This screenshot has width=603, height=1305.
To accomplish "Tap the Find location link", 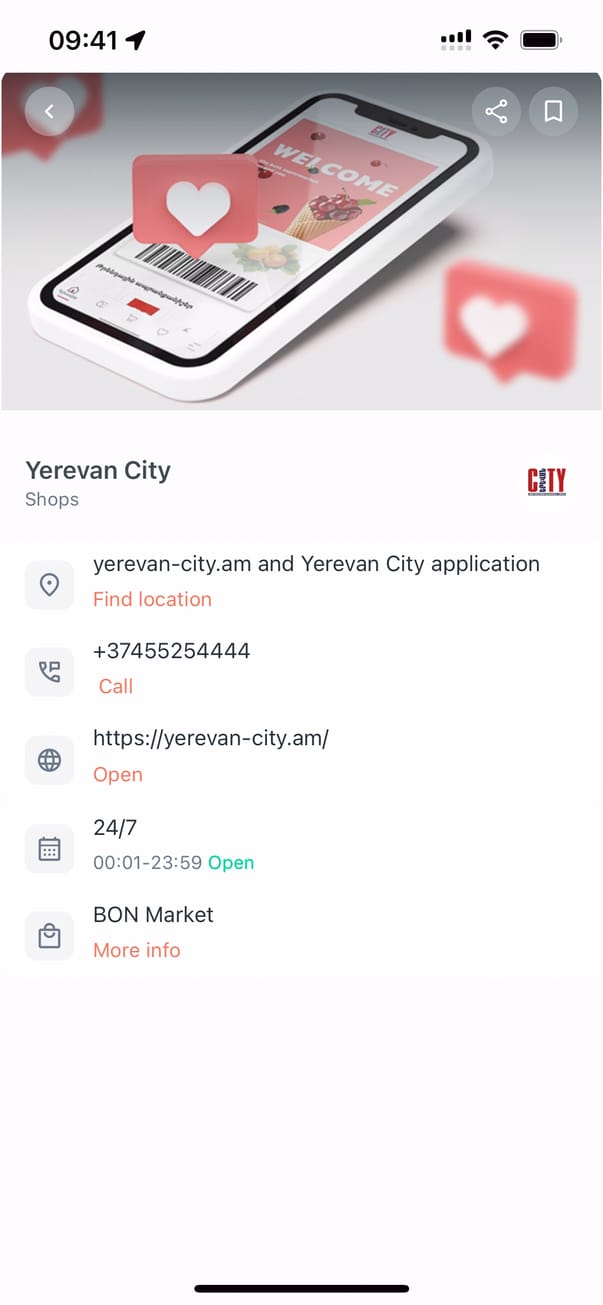I will 152,599.
